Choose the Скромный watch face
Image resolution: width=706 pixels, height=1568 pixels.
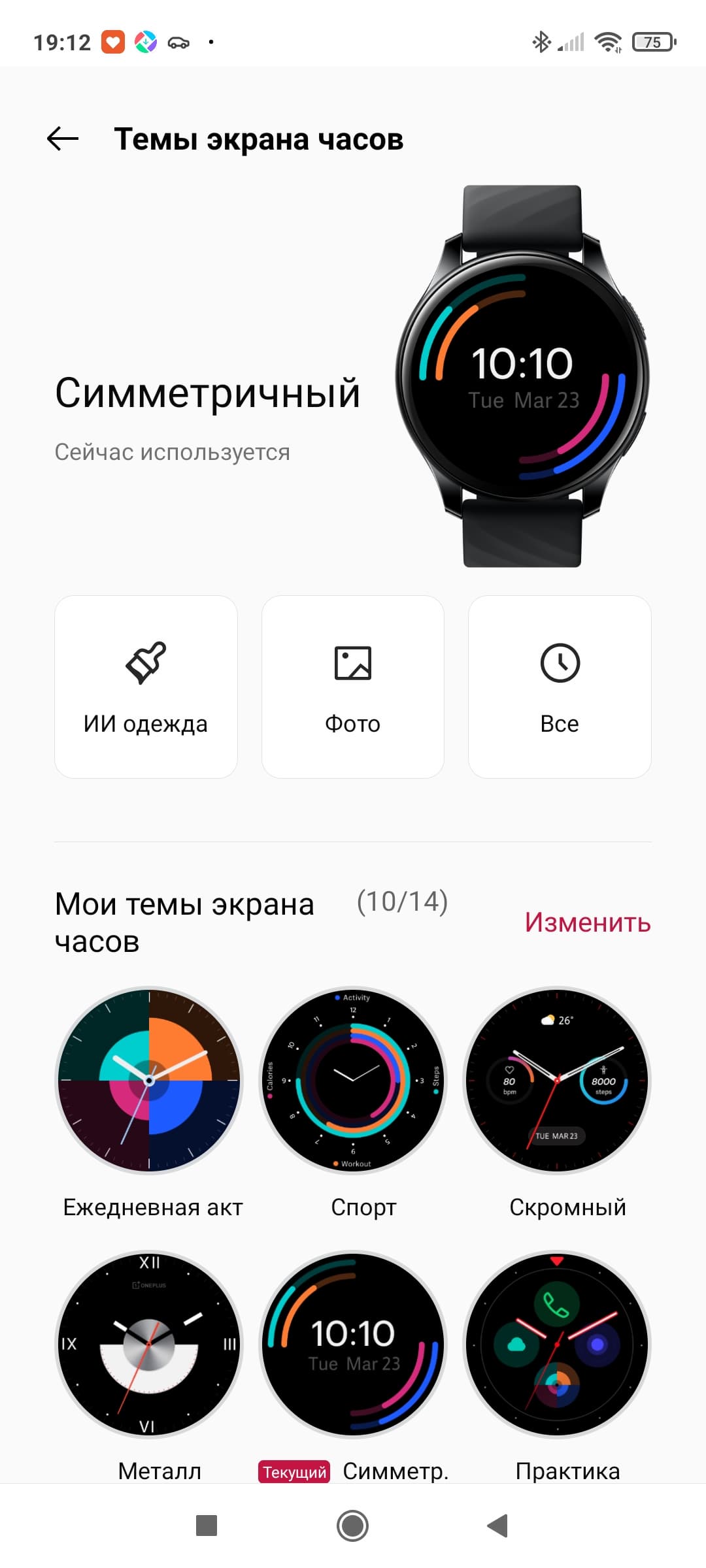pyautogui.click(x=557, y=1081)
